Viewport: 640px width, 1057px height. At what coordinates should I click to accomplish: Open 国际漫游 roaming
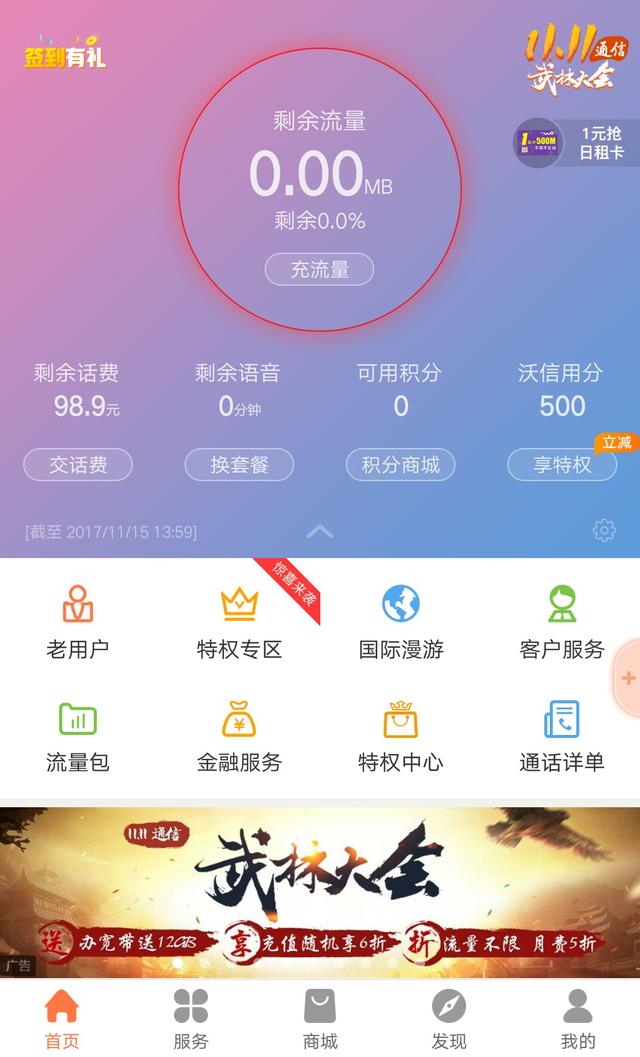[401, 622]
